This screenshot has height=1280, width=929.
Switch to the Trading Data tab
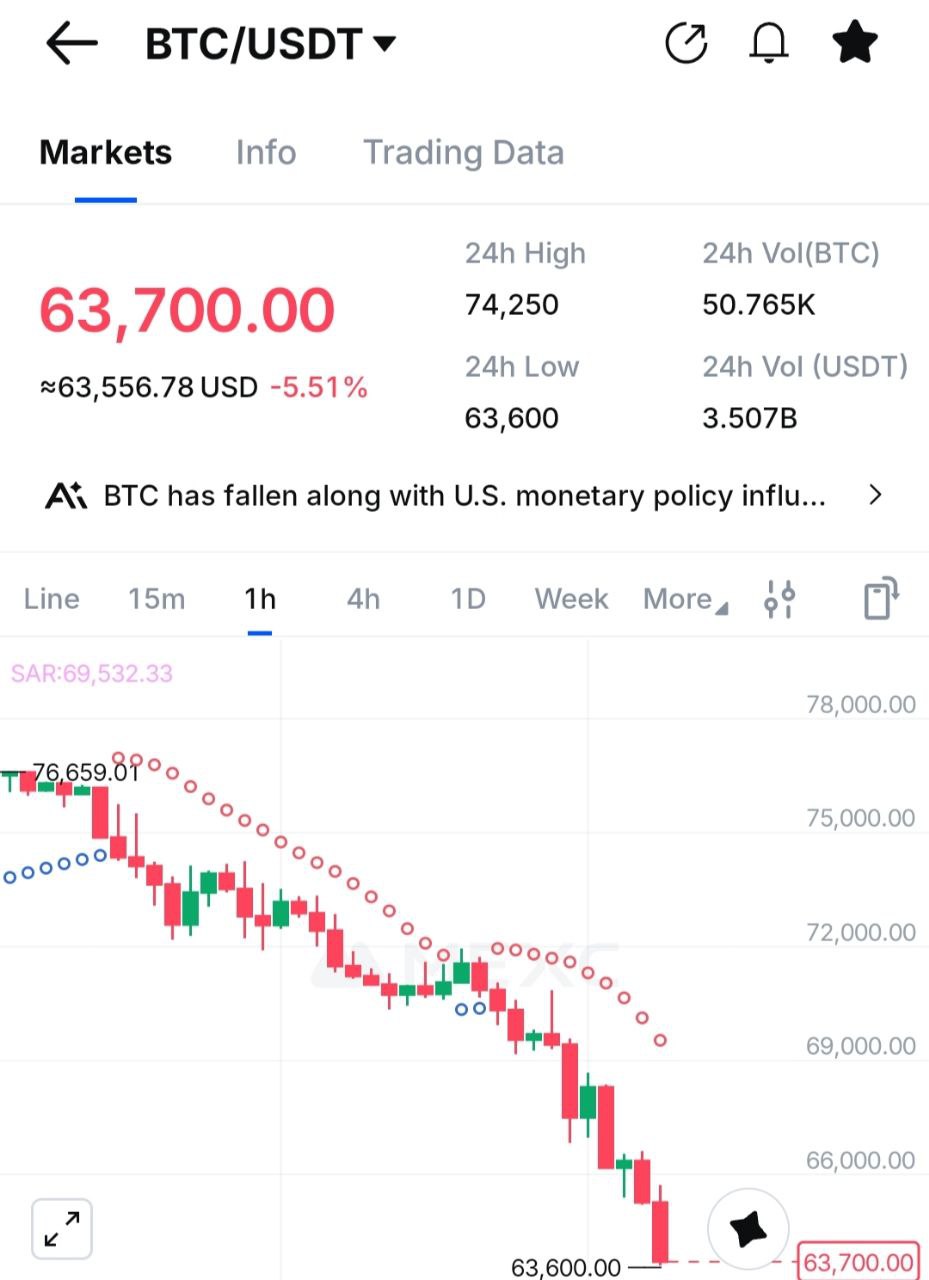pos(463,153)
